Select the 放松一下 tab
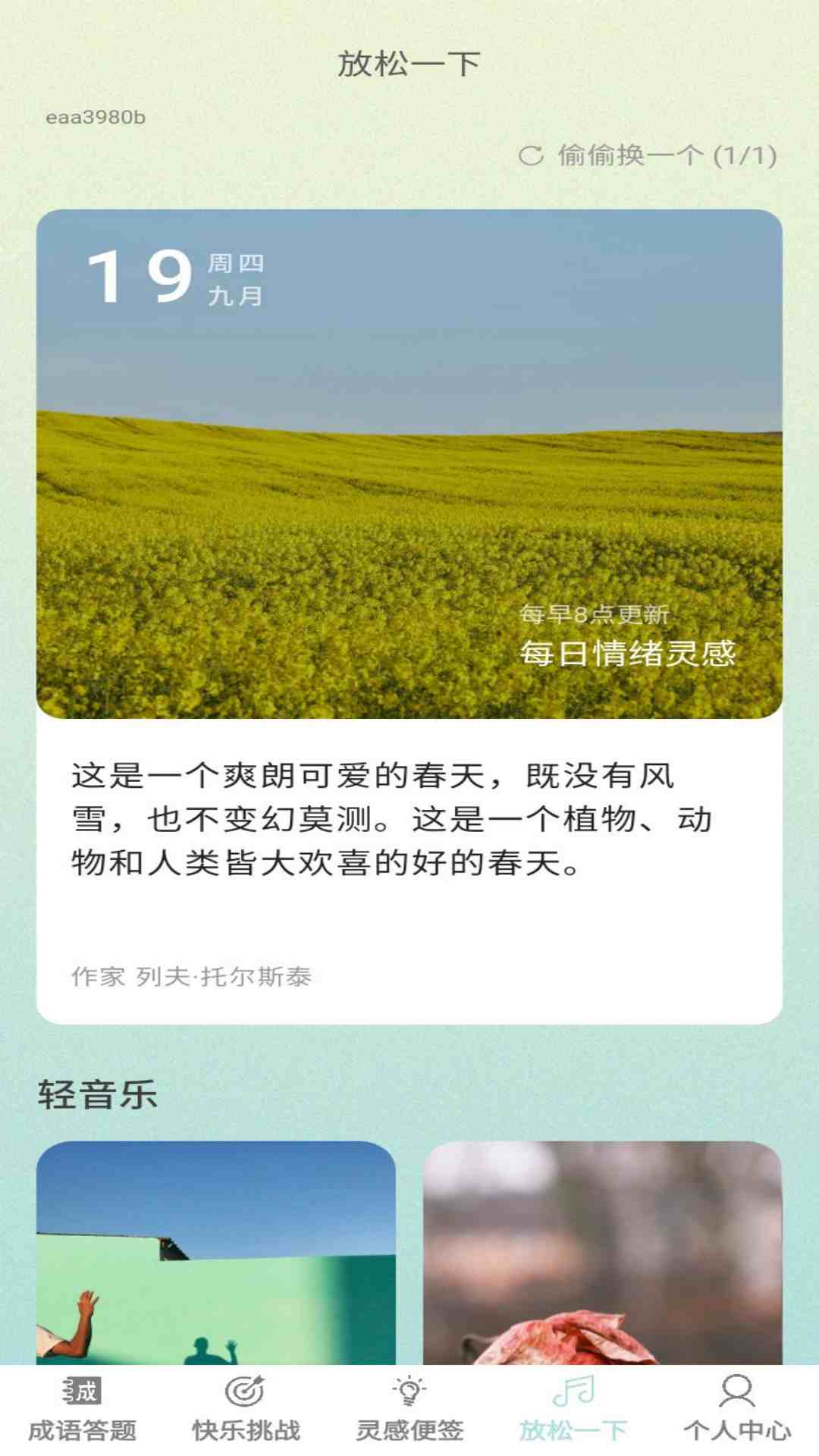This screenshot has height=1456, width=819. pos(573,1410)
